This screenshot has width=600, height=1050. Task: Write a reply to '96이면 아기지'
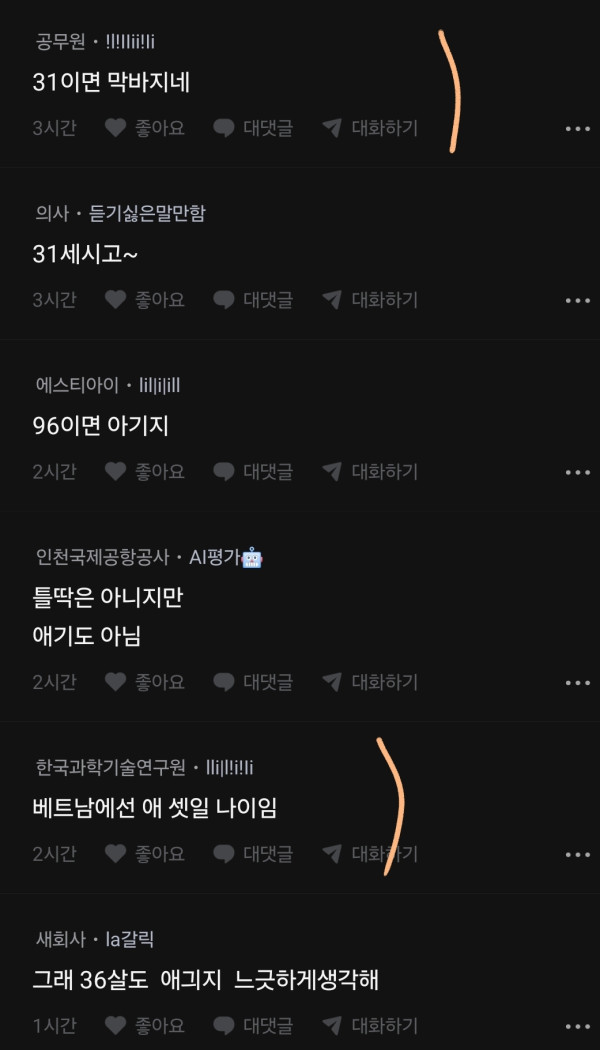pos(253,471)
